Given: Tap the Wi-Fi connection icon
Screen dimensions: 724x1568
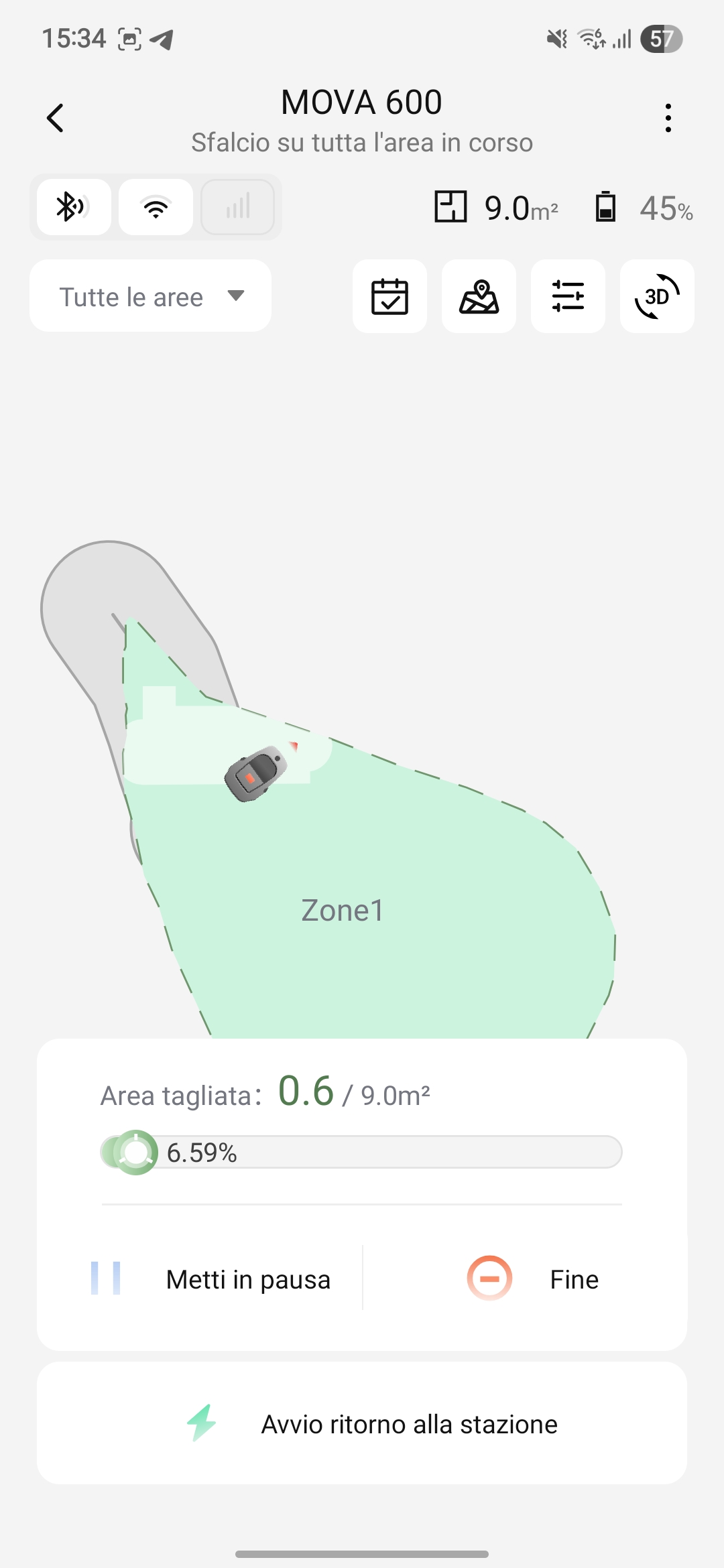Looking at the screenshot, I should pos(156,207).
